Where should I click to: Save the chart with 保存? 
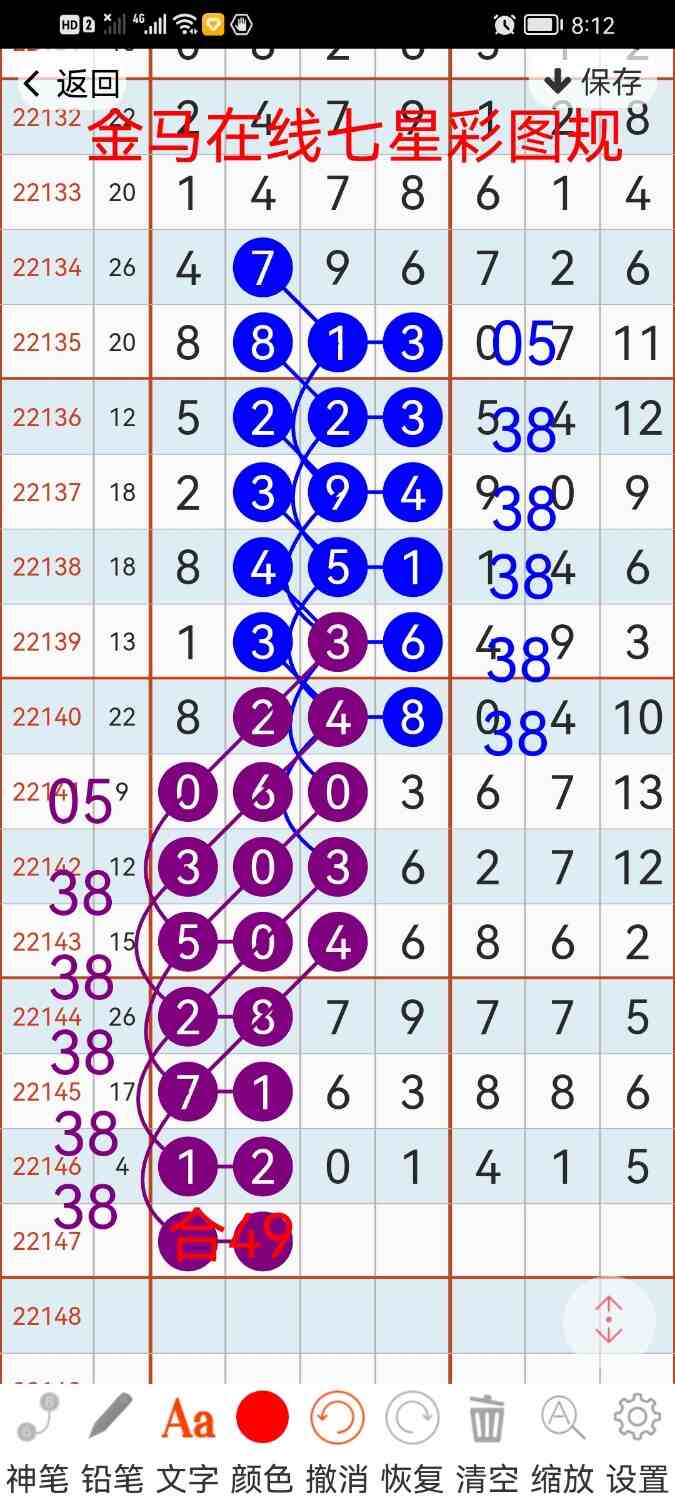pyautogui.click(x=594, y=82)
